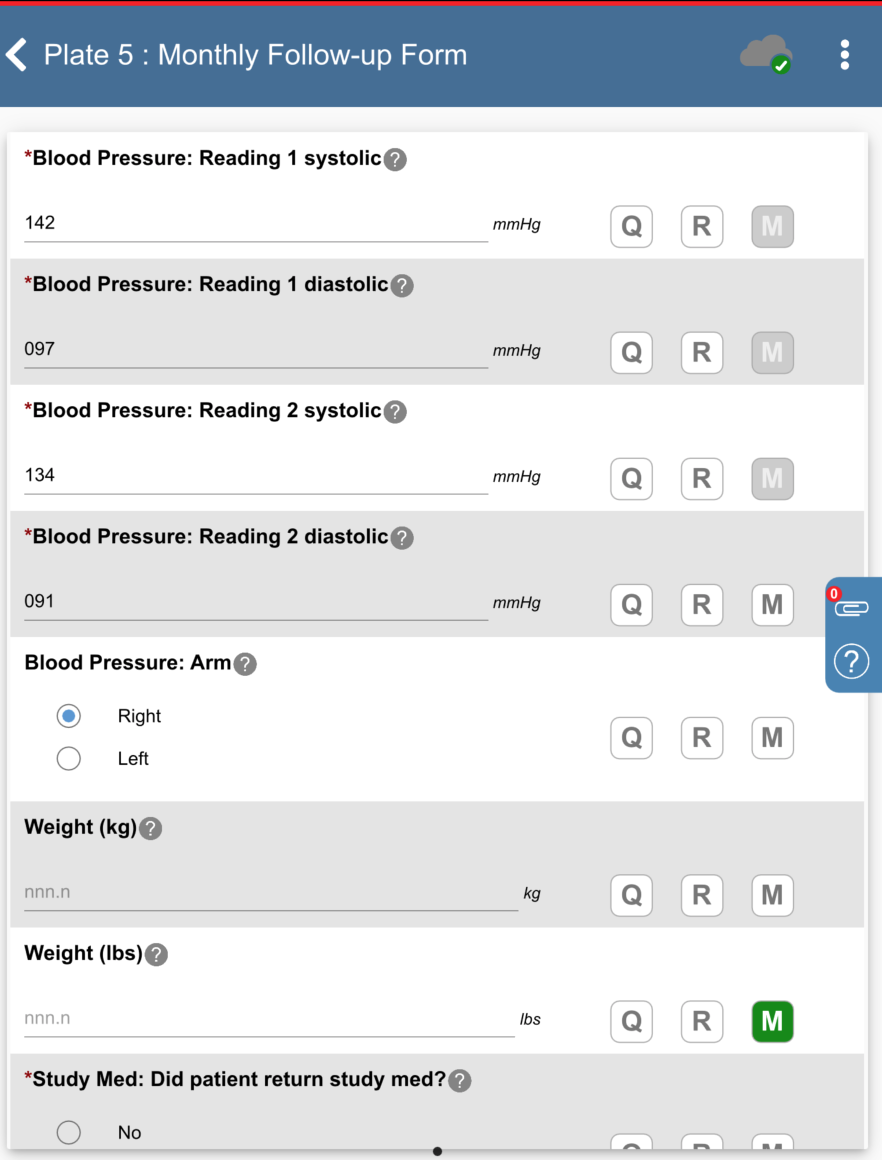Image resolution: width=882 pixels, height=1160 pixels.
Task: Toggle green M button for Weight (lbs)
Action: [772, 1022]
